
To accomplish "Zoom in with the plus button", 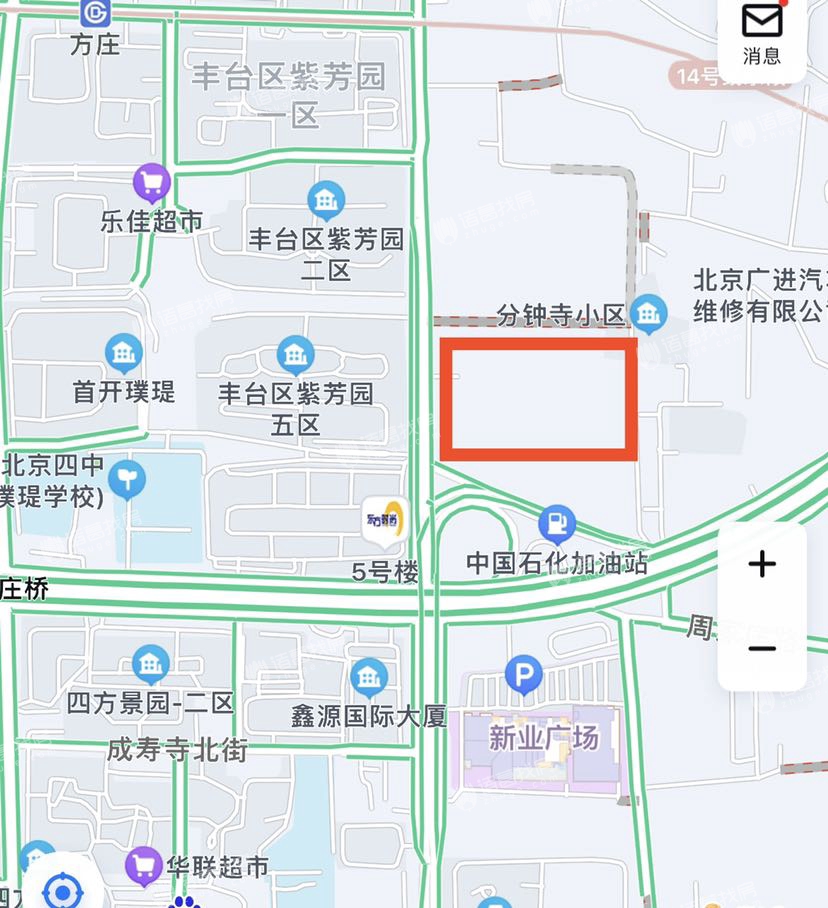I will click(x=762, y=564).
